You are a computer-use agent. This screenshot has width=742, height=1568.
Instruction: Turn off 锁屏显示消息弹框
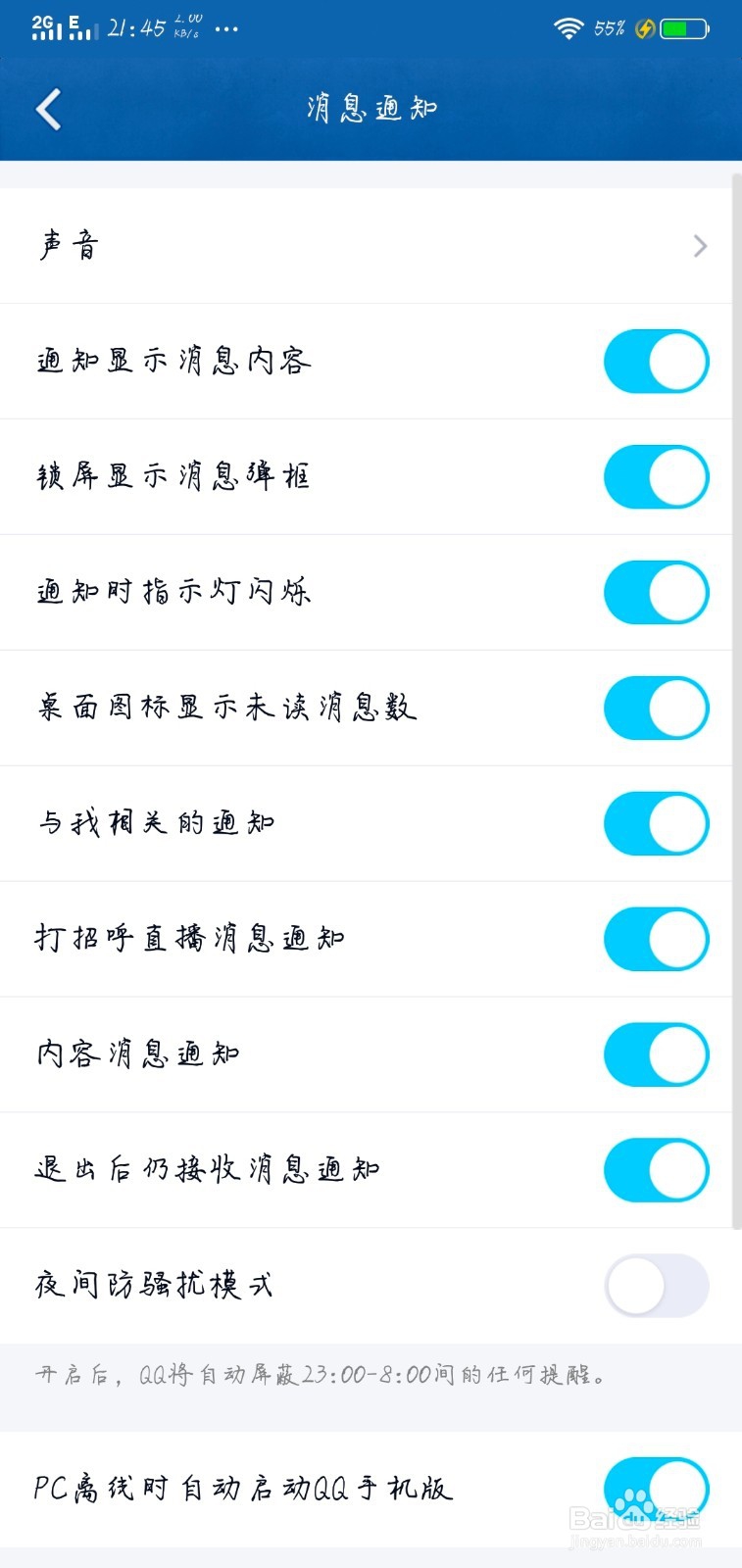tap(656, 476)
